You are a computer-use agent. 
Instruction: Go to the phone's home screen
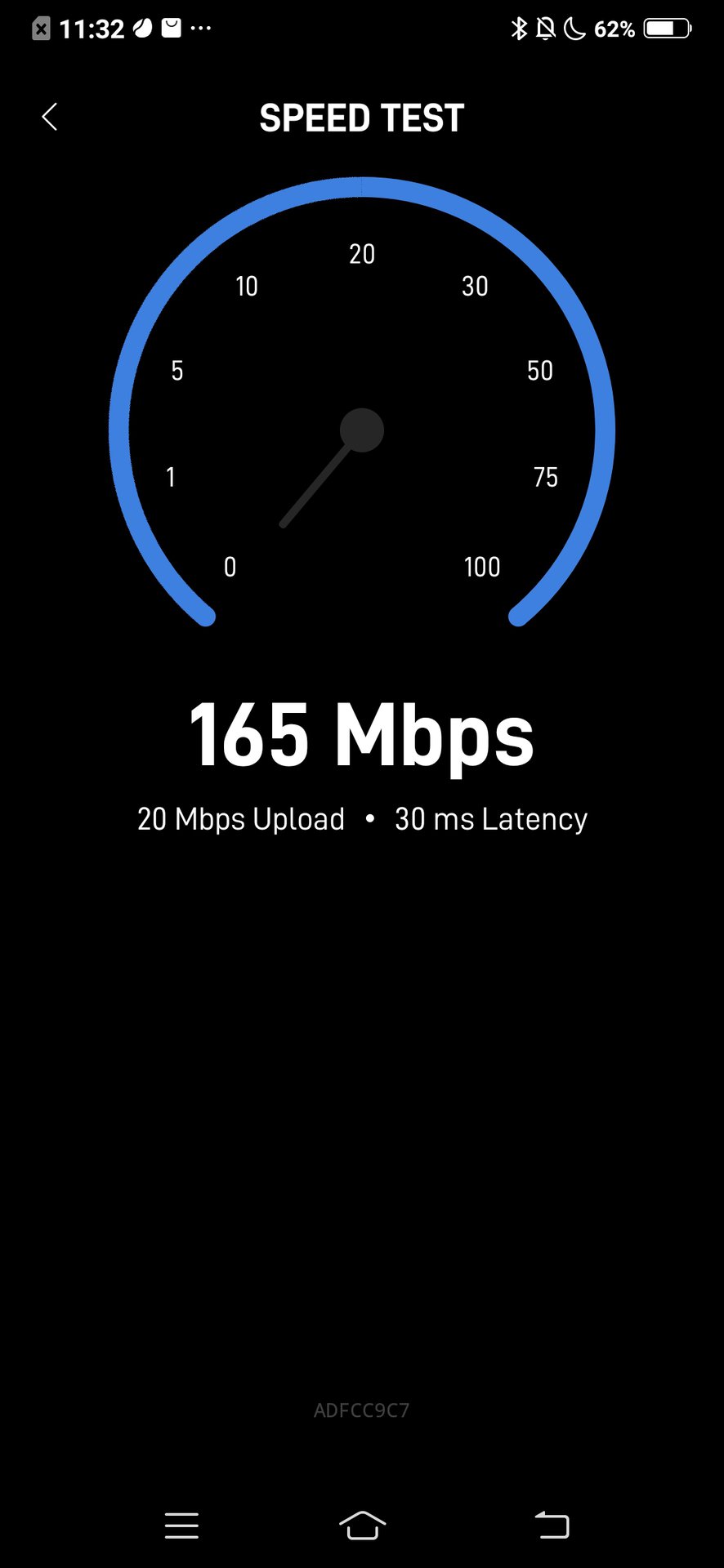tap(362, 1526)
